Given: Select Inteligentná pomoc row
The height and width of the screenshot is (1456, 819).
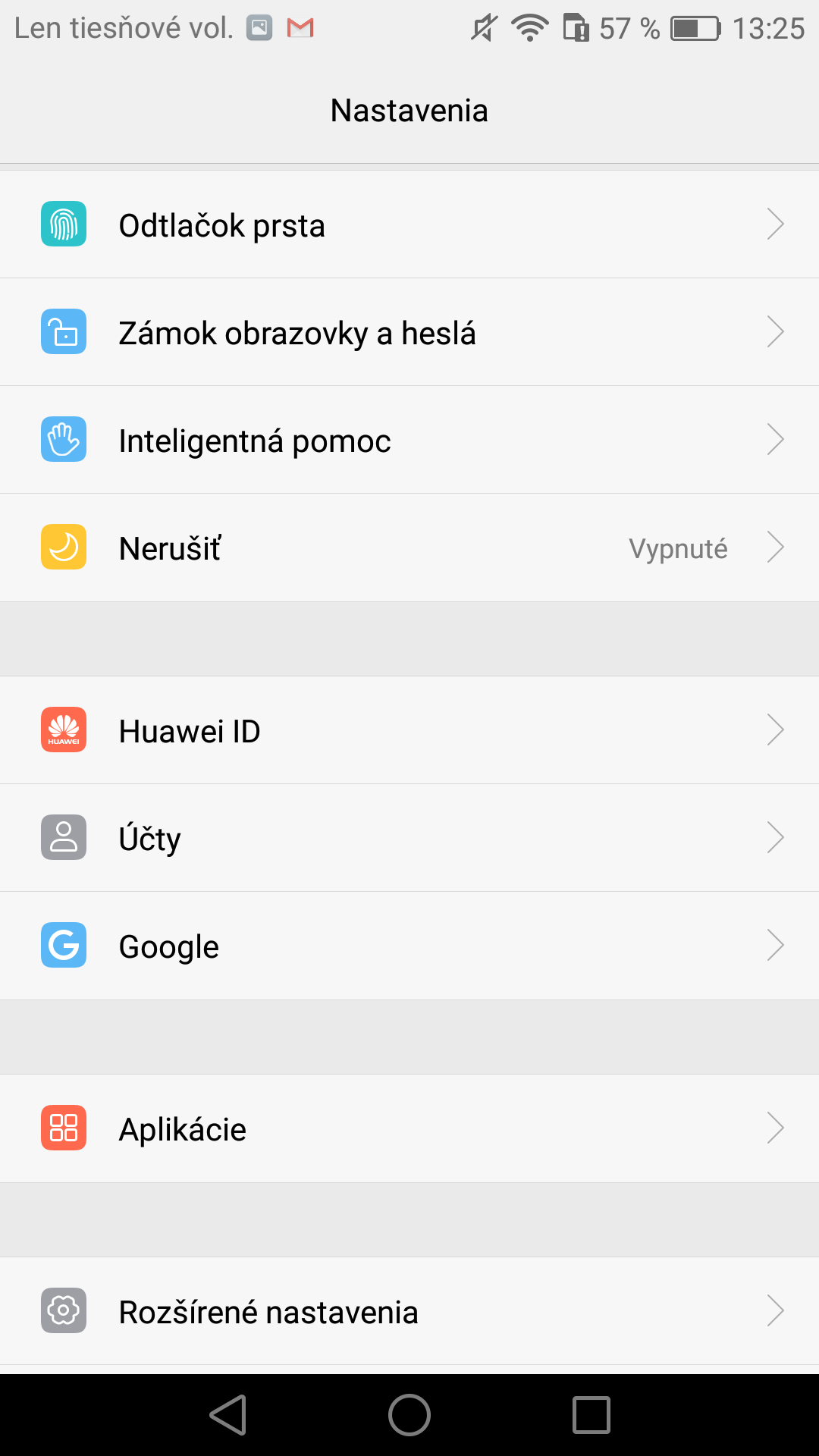Looking at the screenshot, I should (x=409, y=440).
